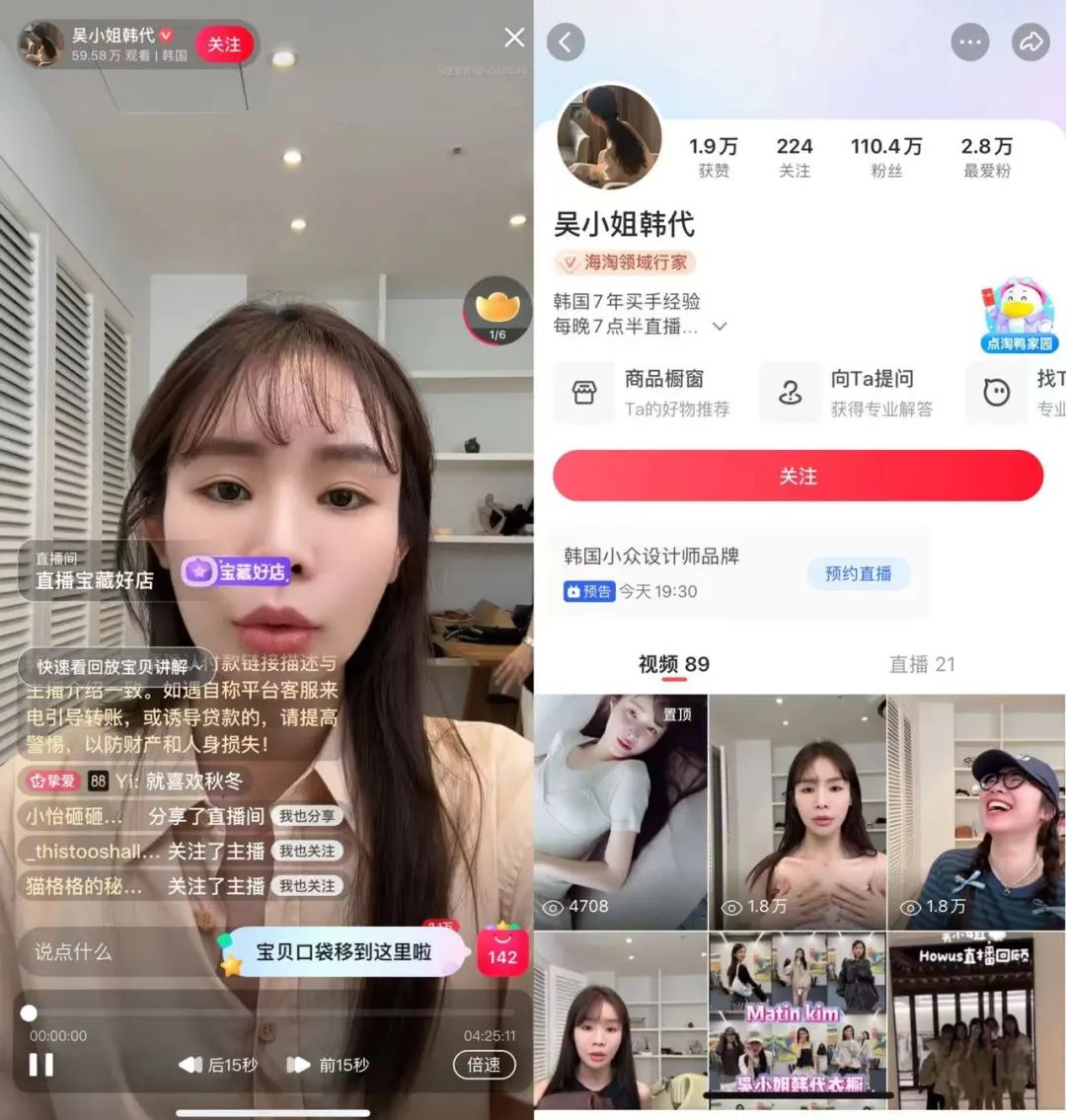The height and width of the screenshot is (1120, 1066).
Task: Pause the replay playback
Action: 41,1065
